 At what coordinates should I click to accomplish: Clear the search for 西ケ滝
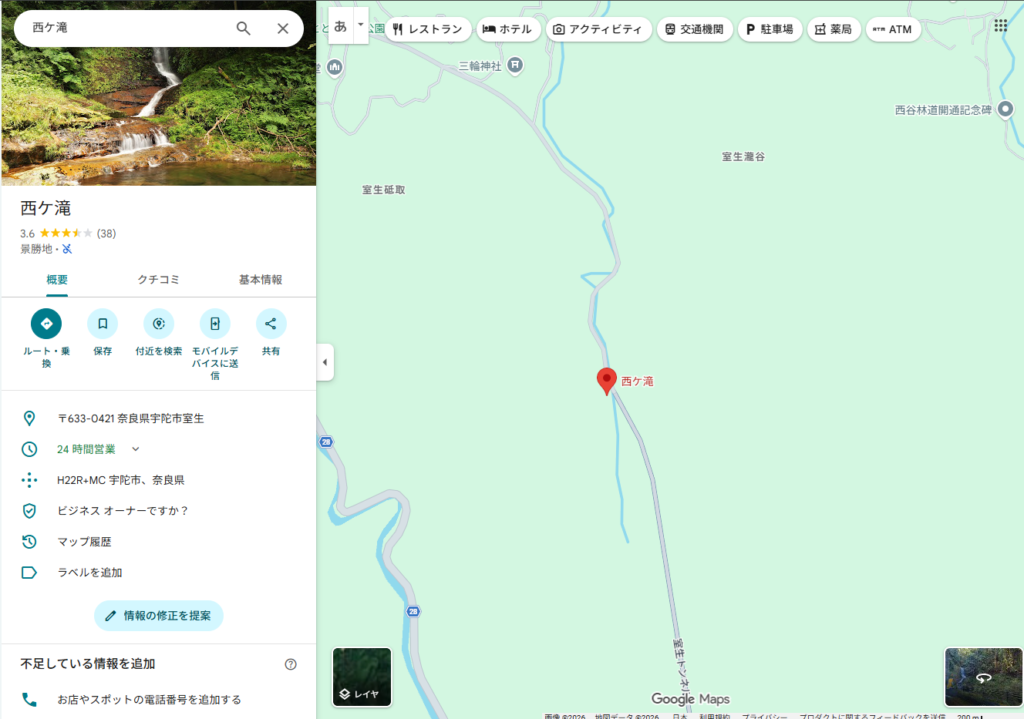click(x=283, y=28)
